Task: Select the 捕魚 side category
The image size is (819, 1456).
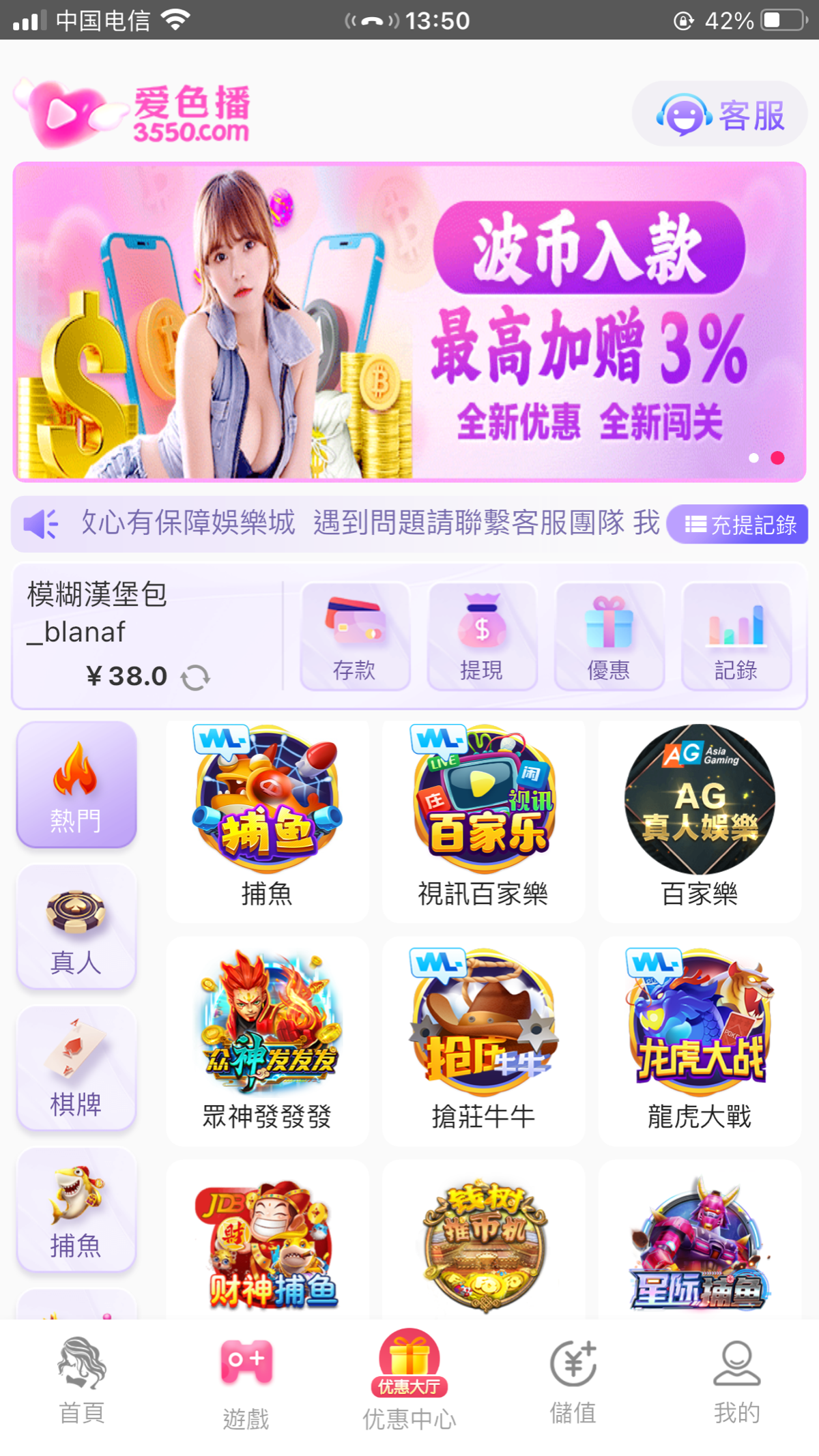Action: pyautogui.click(x=76, y=1210)
